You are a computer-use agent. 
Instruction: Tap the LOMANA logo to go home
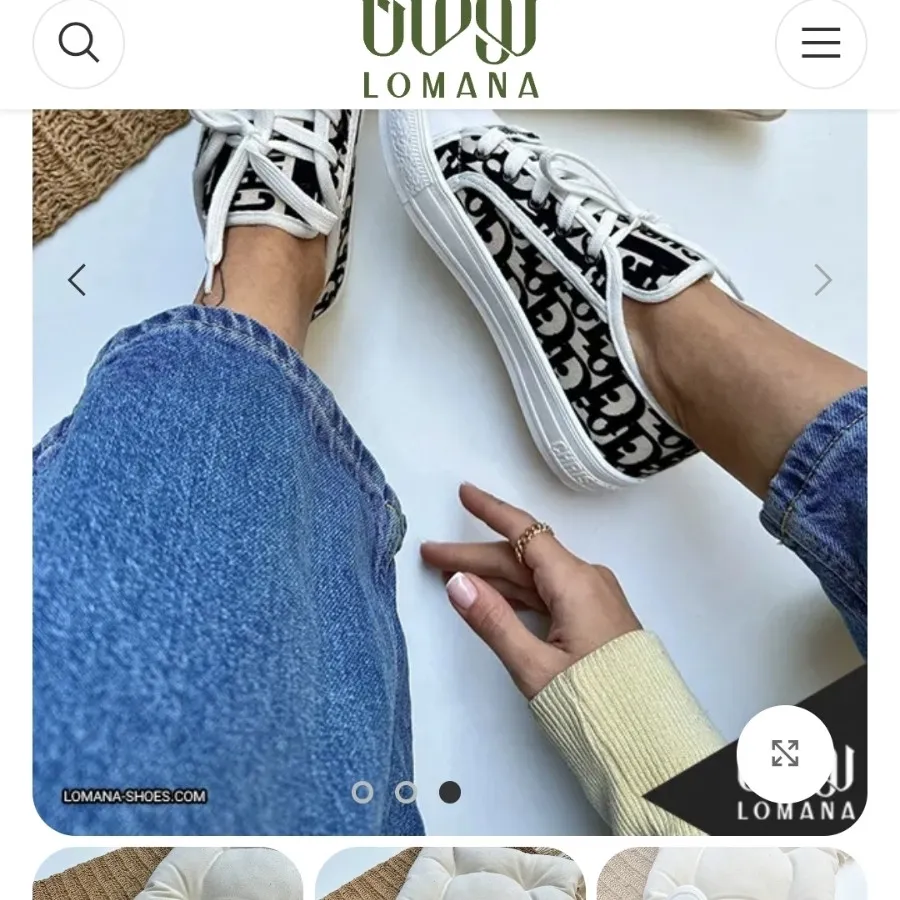click(x=450, y=50)
